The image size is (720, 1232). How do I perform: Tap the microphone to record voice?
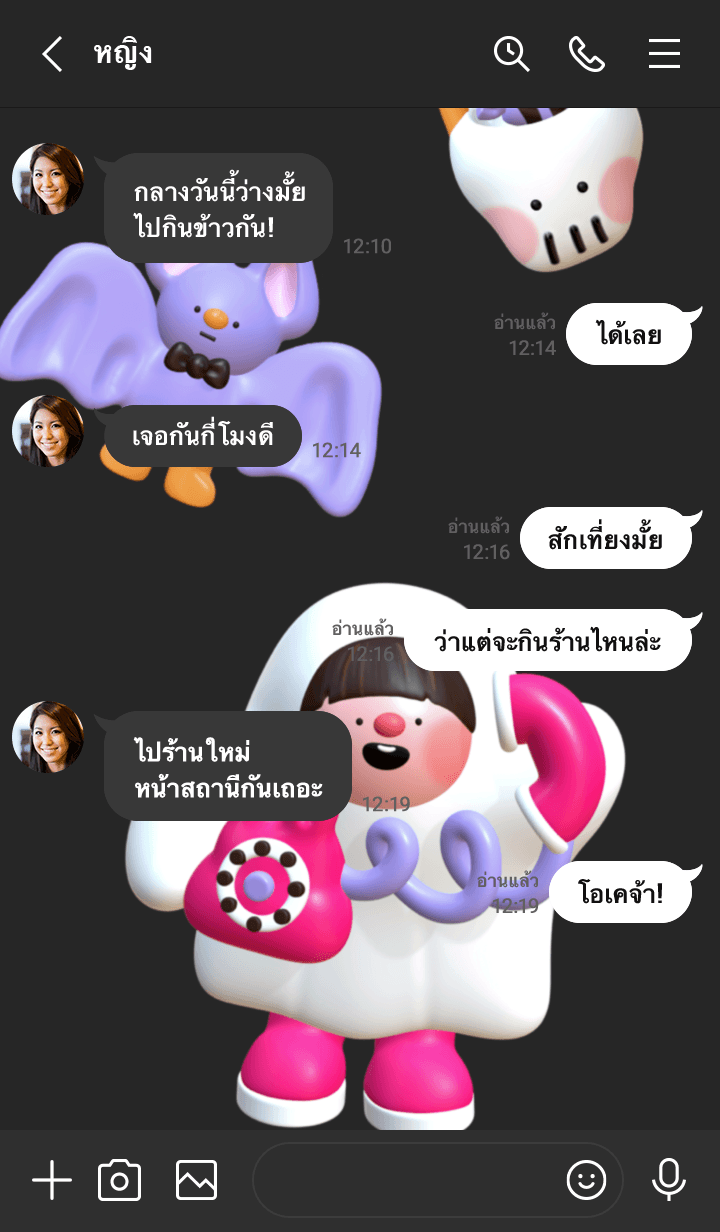(668, 1181)
